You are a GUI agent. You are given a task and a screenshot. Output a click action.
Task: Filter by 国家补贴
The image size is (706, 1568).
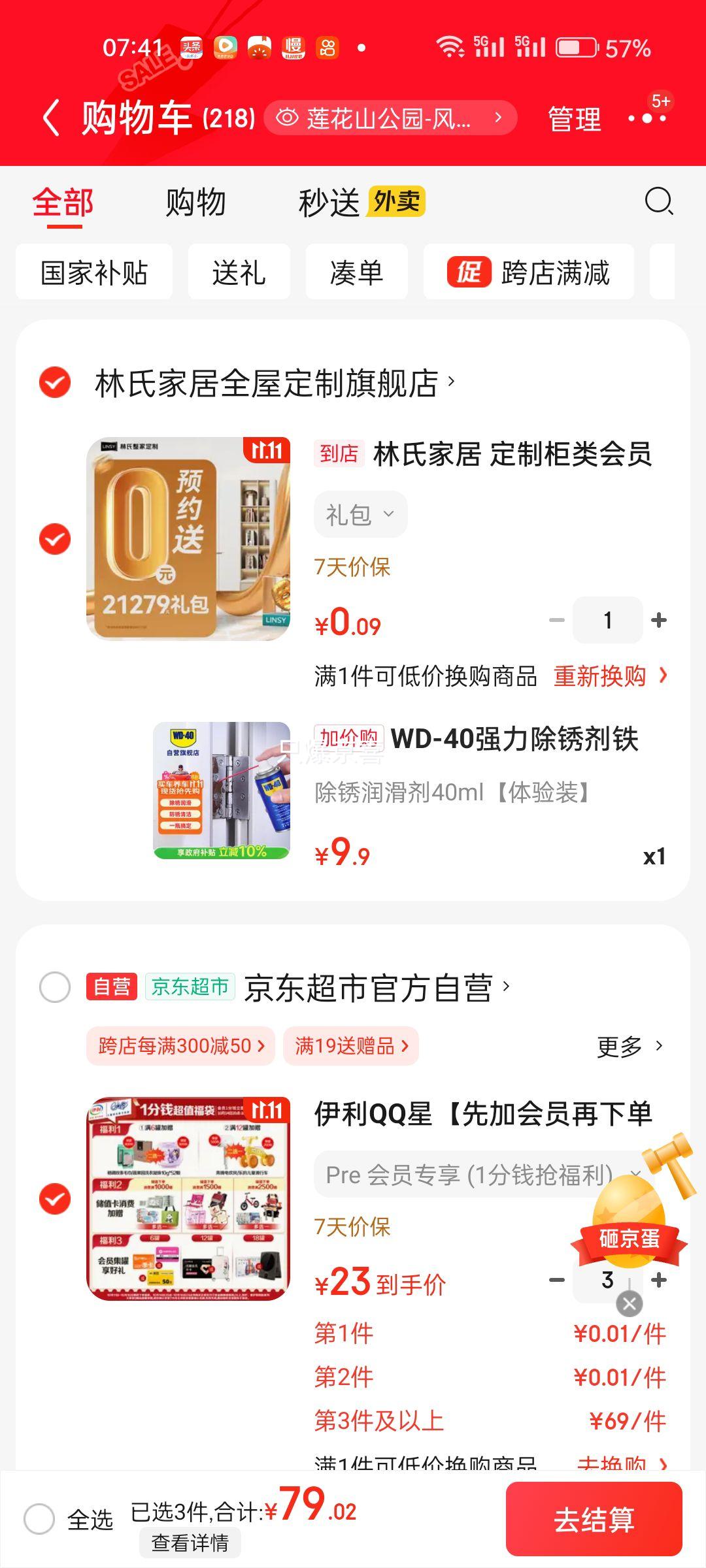coord(94,272)
